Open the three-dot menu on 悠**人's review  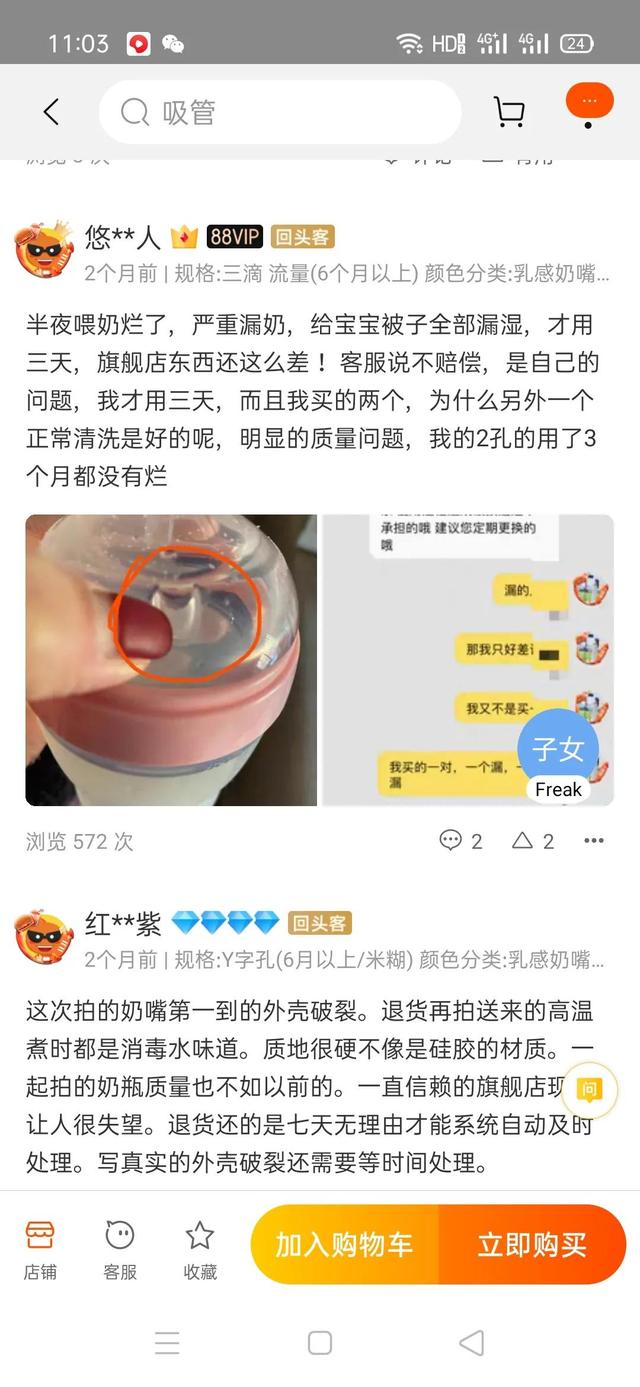[594, 841]
